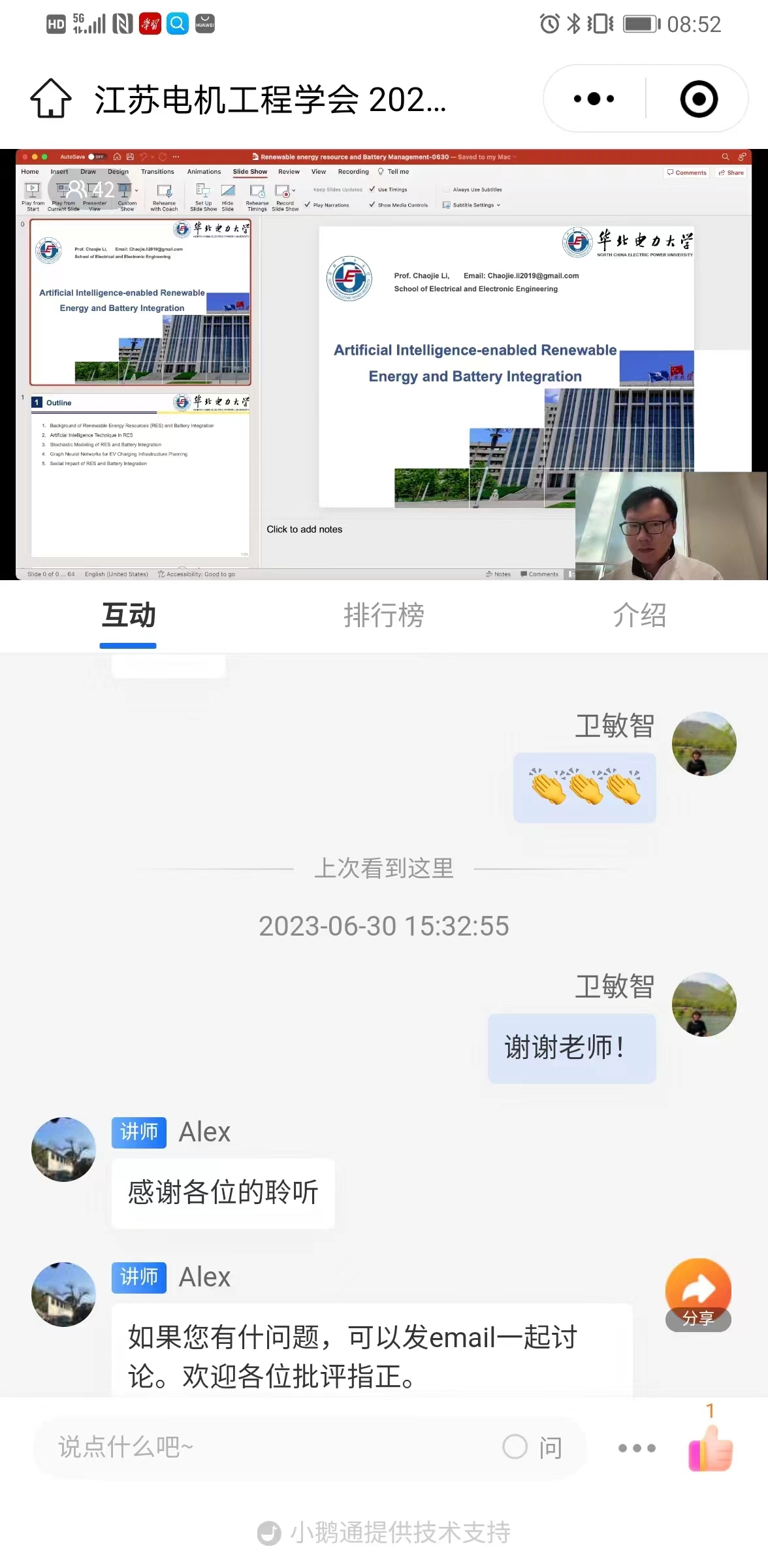Give a thumbs-up like
The height and width of the screenshot is (1568, 768).
711,1448
